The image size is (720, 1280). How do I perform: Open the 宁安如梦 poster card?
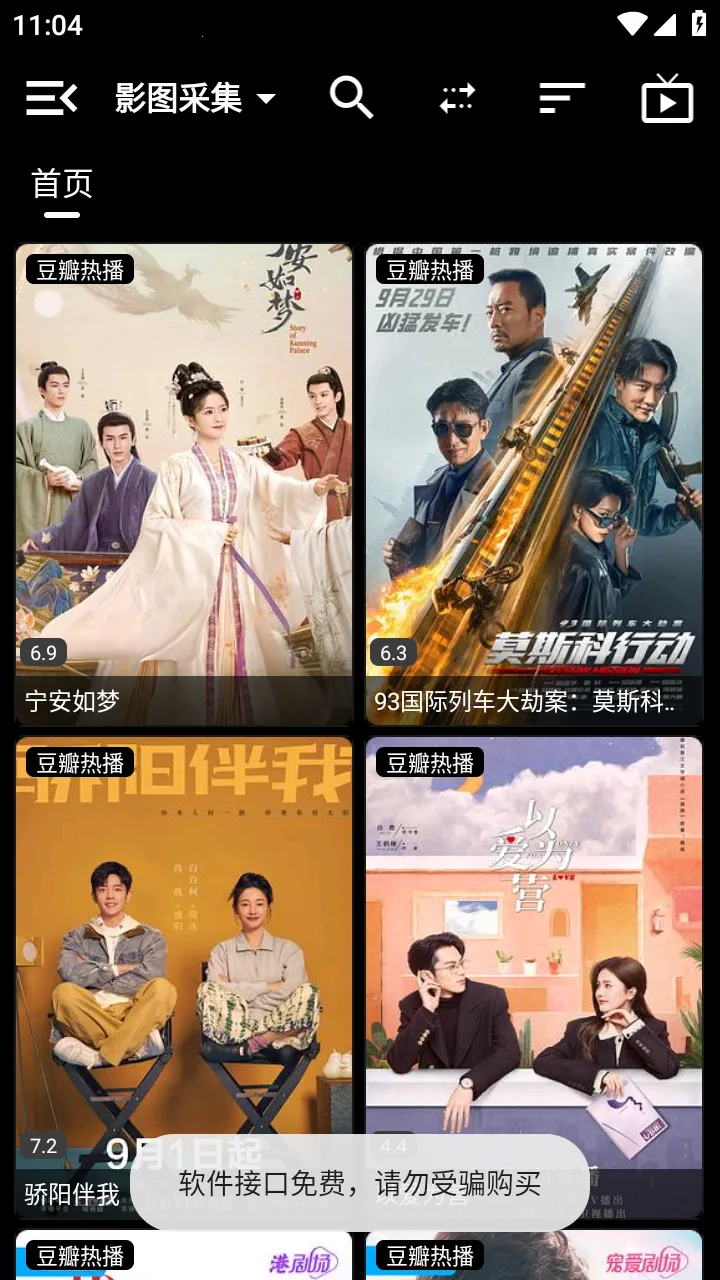click(x=184, y=480)
